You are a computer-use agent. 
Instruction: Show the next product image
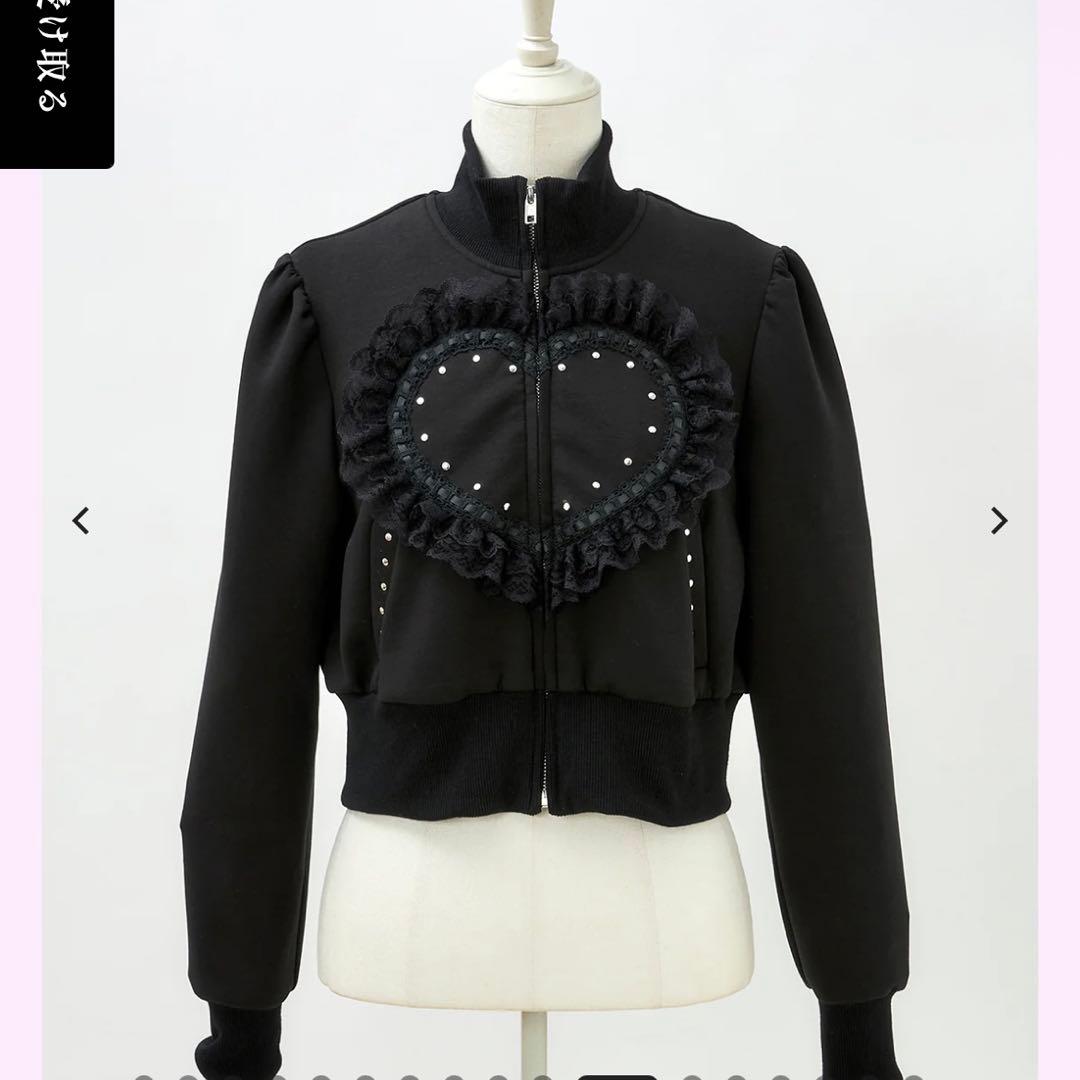tap(998, 521)
